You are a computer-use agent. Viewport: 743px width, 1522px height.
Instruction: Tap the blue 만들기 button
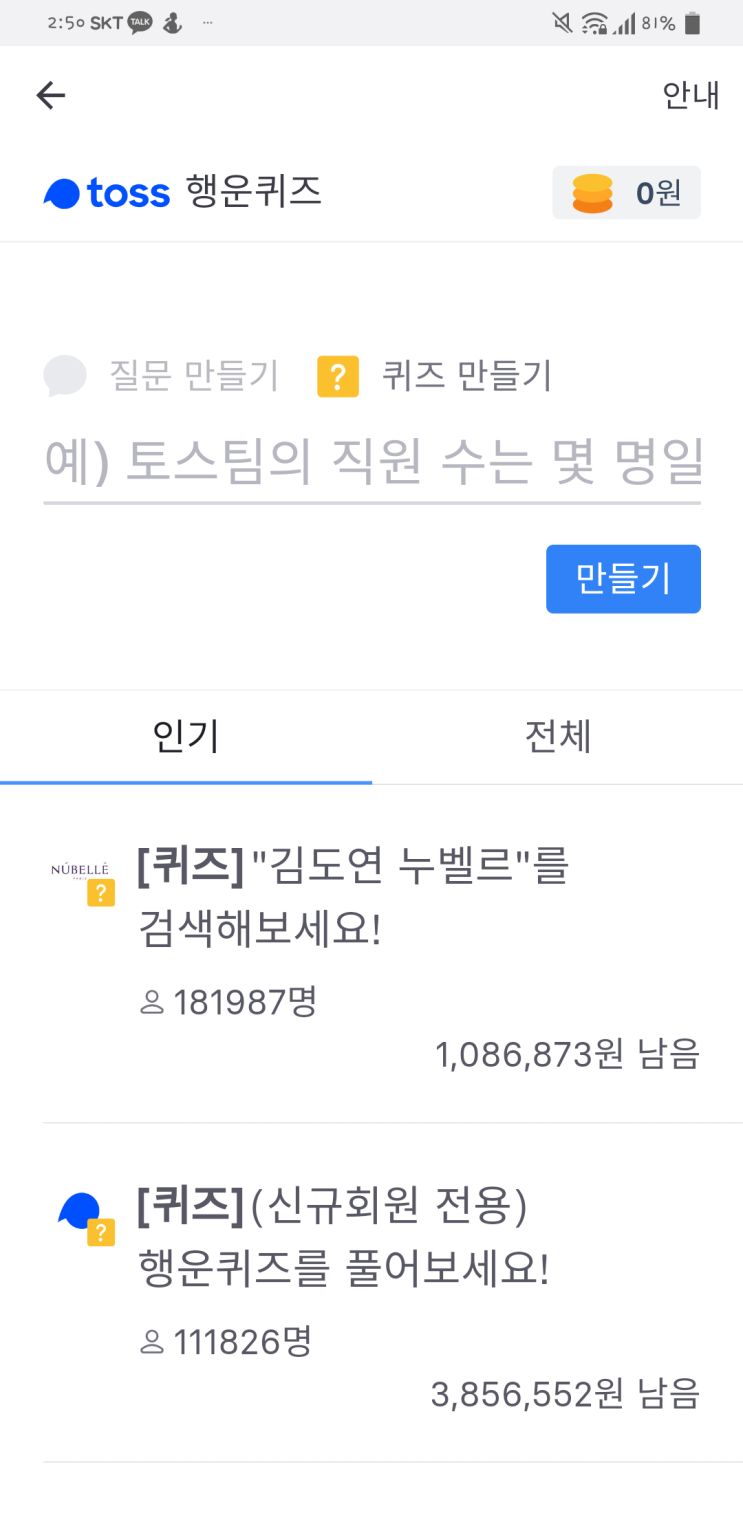[x=623, y=579]
